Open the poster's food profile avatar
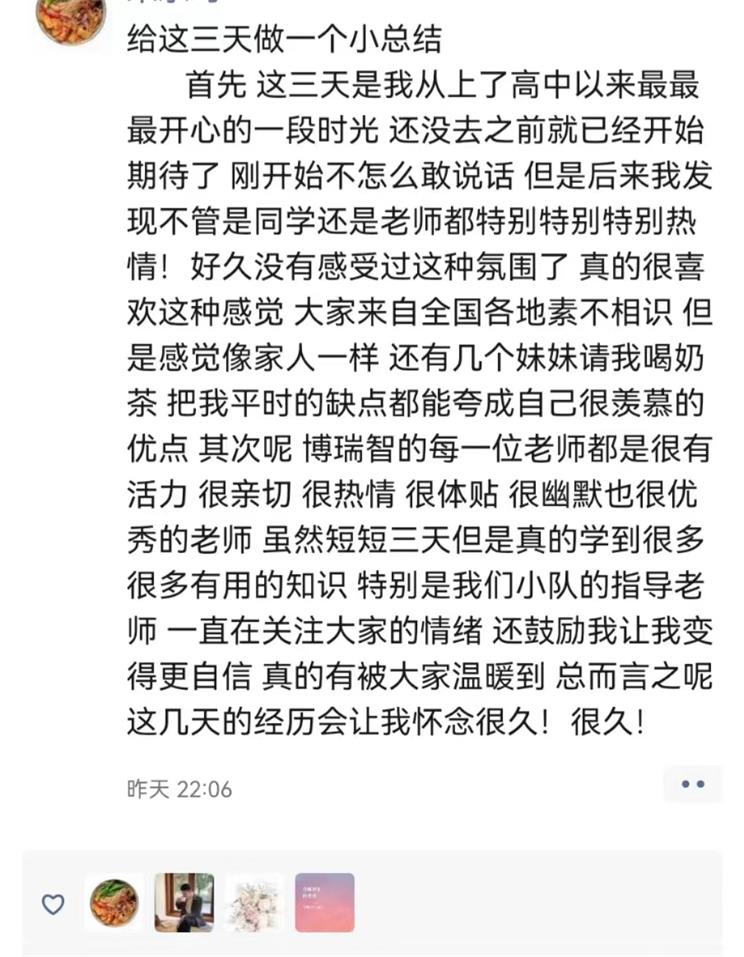Viewport: 744px width, 957px height. coord(71,18)
